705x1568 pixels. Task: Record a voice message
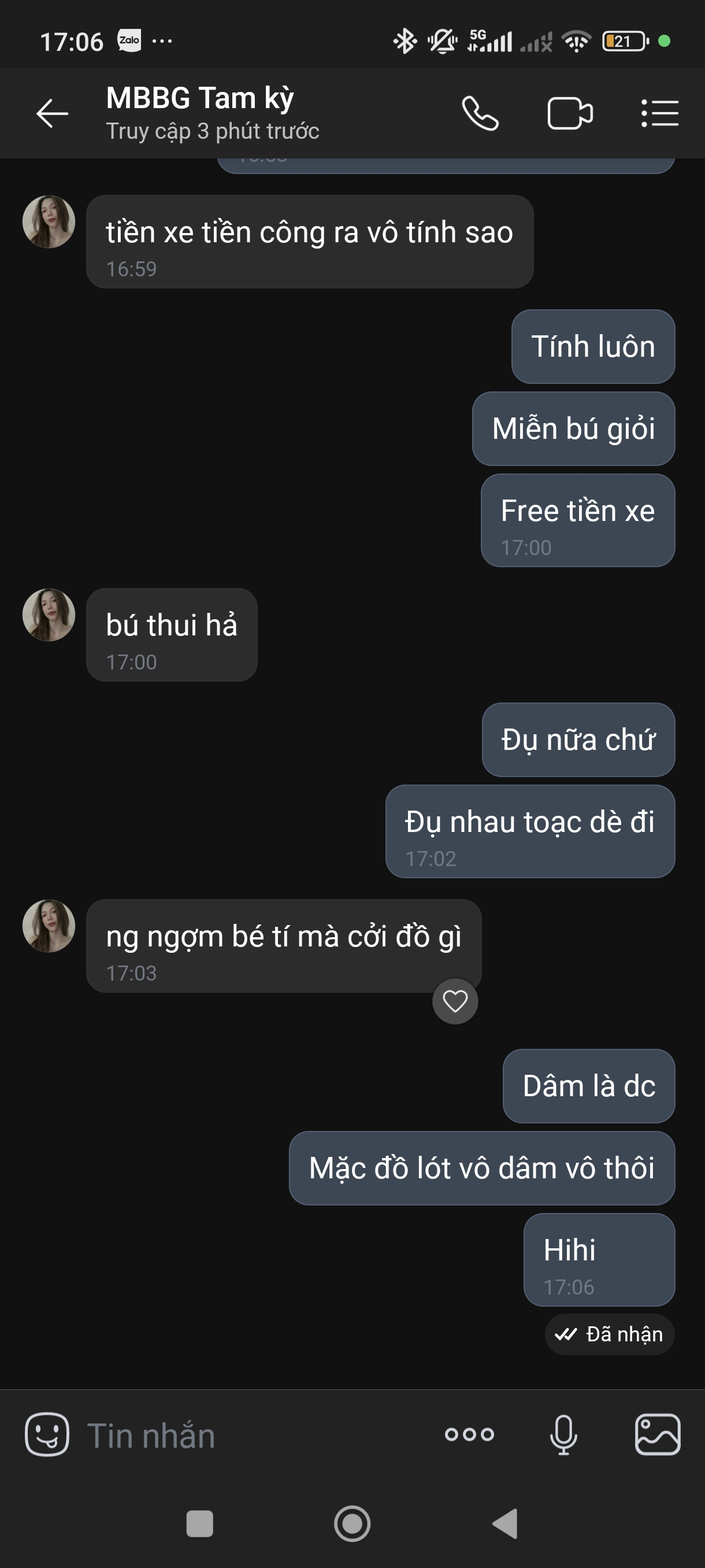563,1434
